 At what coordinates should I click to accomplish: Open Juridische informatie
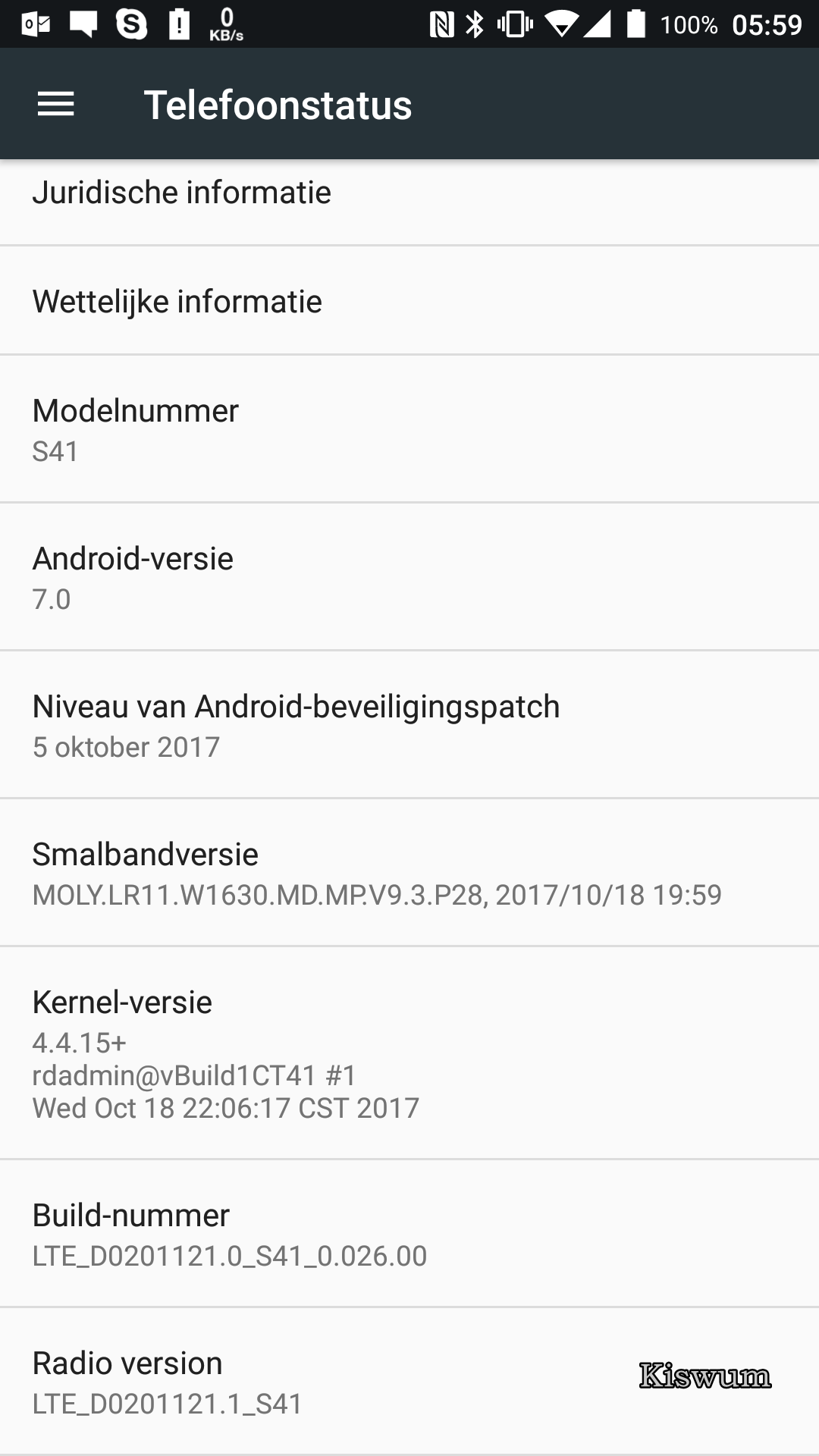(x=409, y=202)
